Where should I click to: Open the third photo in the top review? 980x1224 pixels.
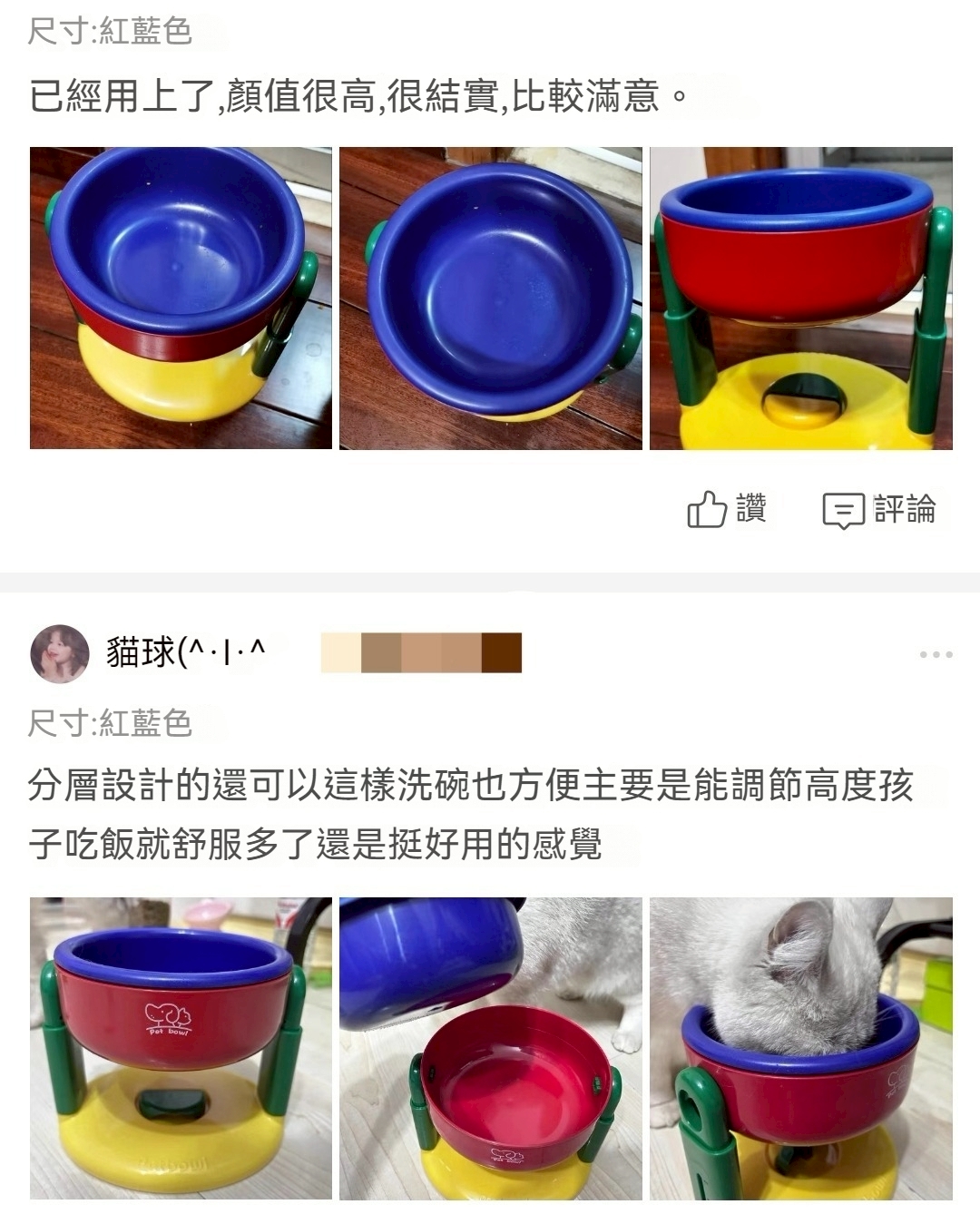point(800,298)
